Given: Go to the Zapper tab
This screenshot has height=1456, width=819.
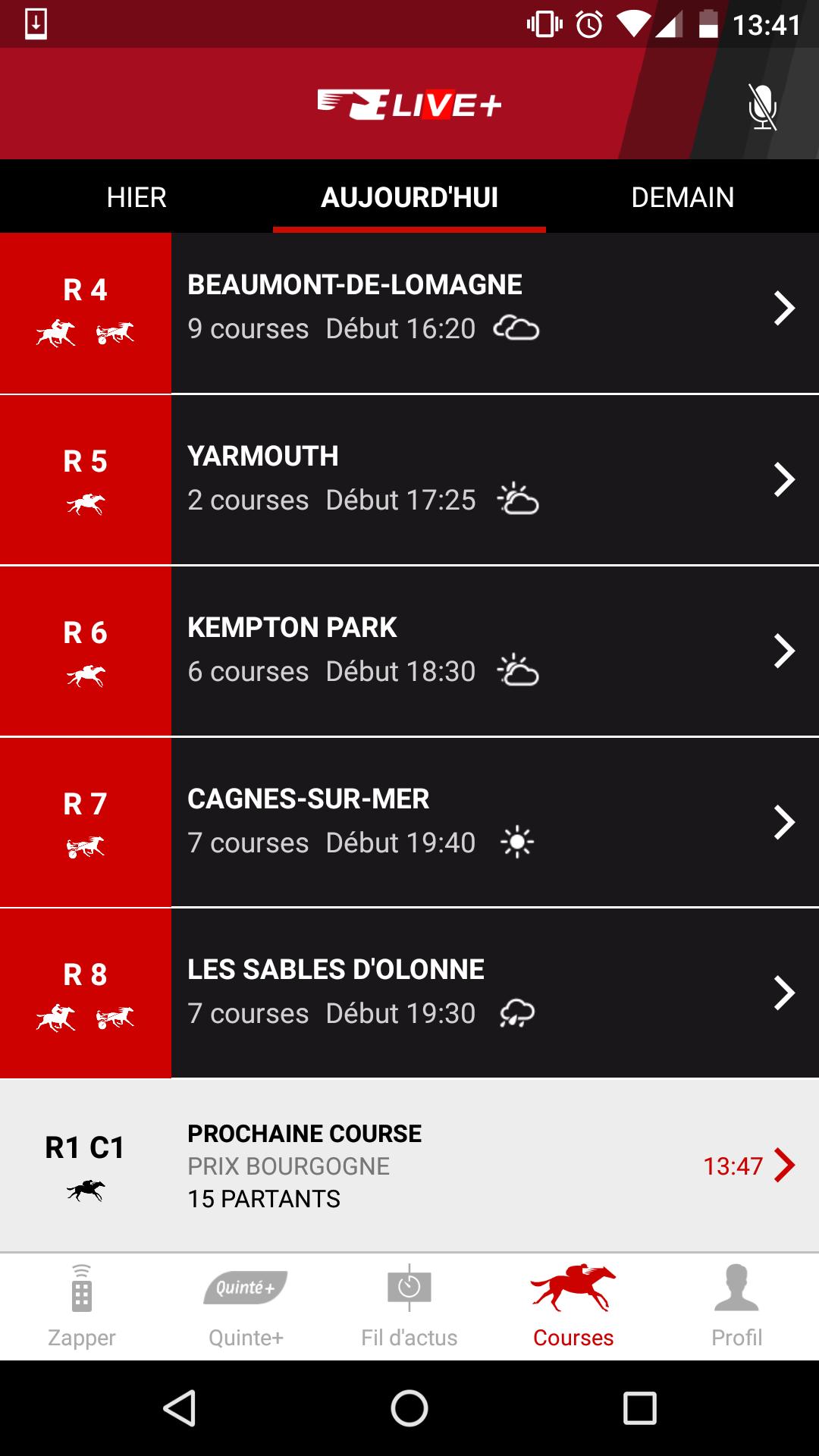Looking at the screenshot, I should [82, 1306].
